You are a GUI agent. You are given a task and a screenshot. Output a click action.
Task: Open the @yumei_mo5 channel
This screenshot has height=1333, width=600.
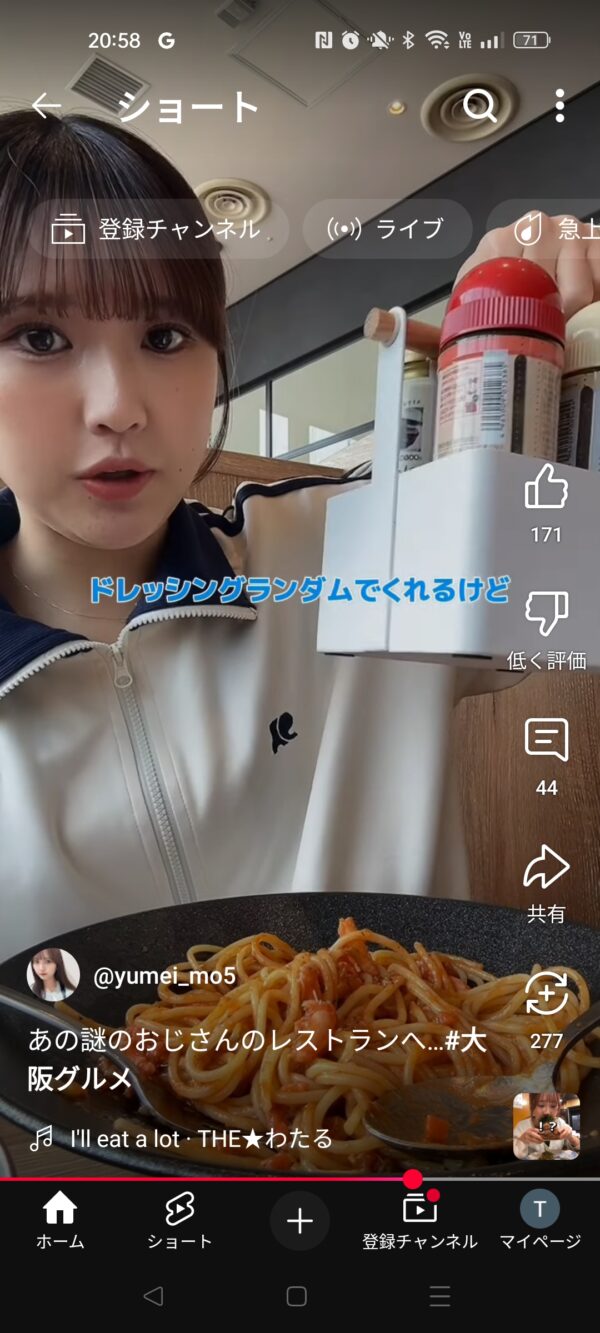[164, 976]
